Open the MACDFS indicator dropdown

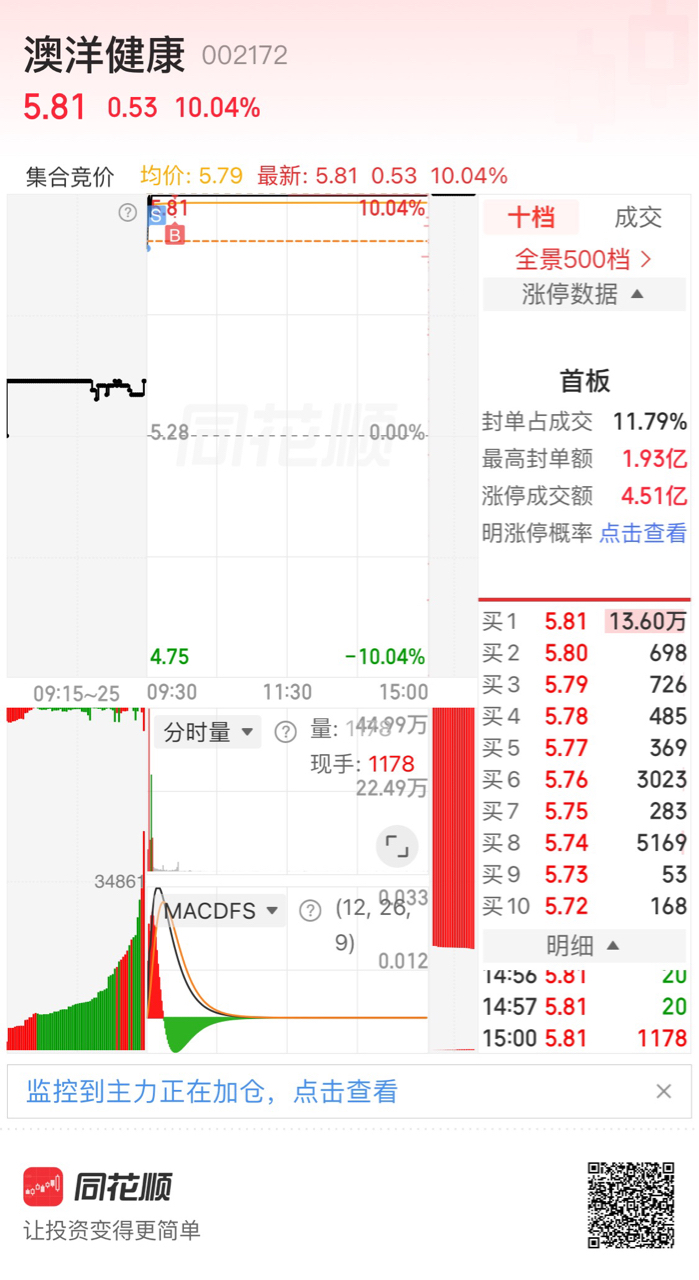pyautogui.click(x=221, y=911)
